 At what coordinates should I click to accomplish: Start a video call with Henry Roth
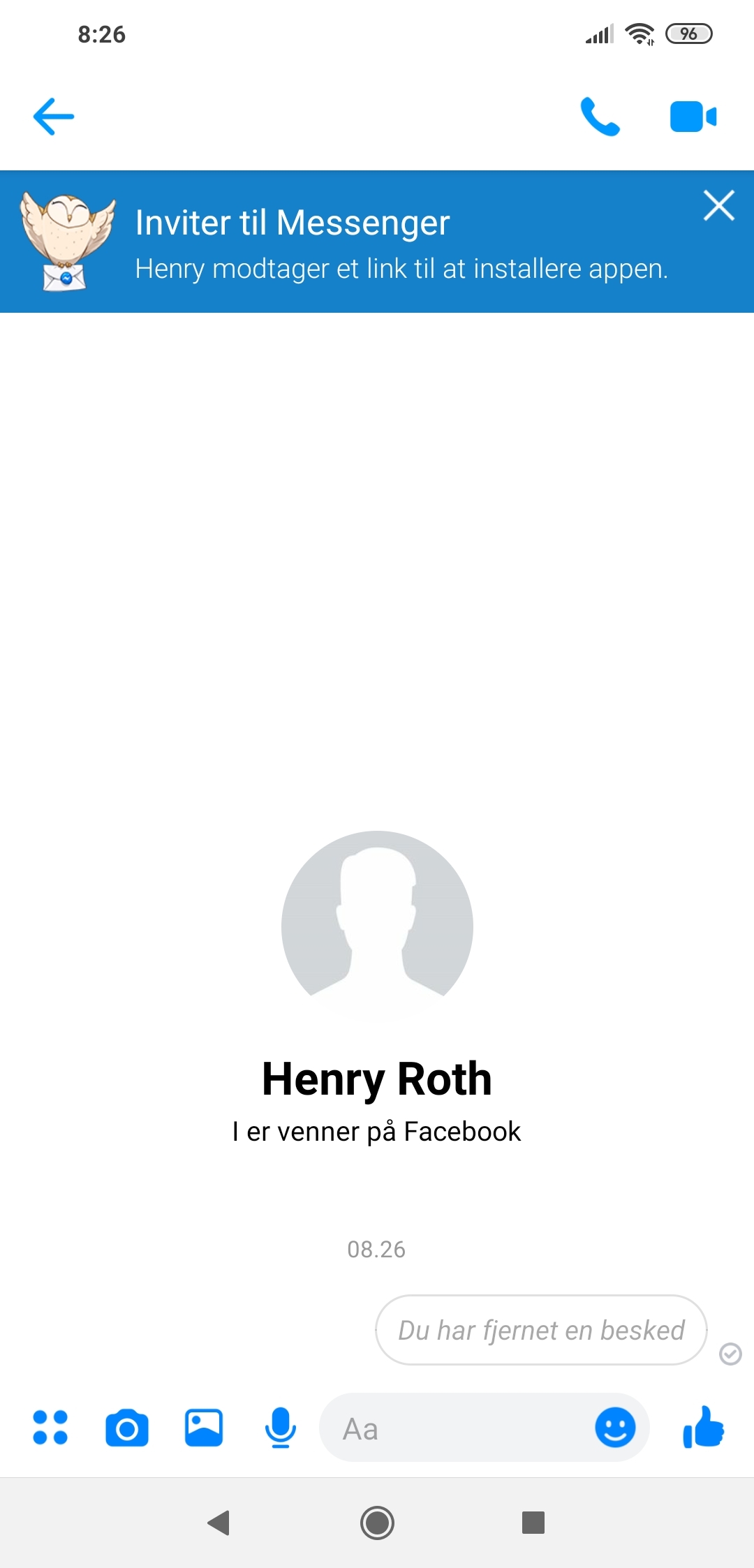pyautogui.click(x=693, y=117)
